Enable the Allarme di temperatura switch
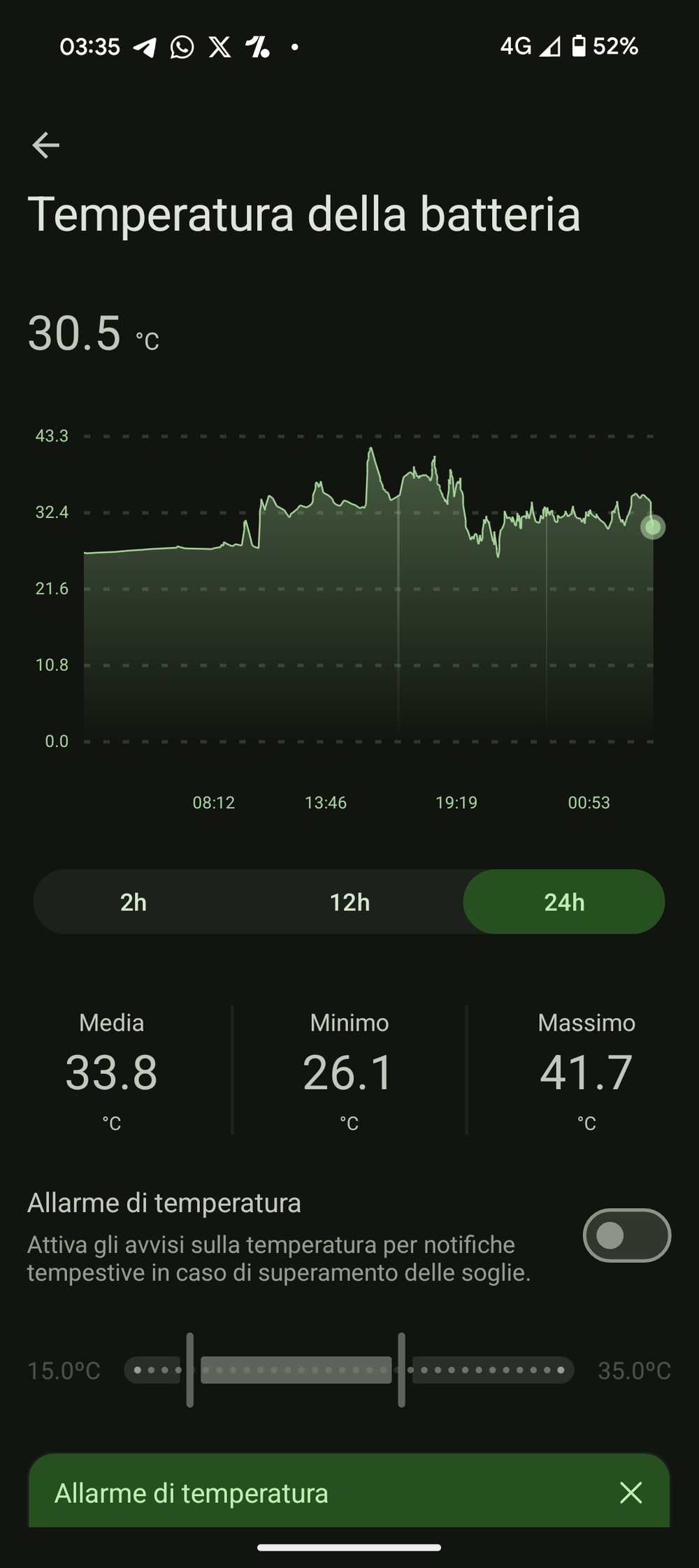699x1568 pixels. 626,1235
